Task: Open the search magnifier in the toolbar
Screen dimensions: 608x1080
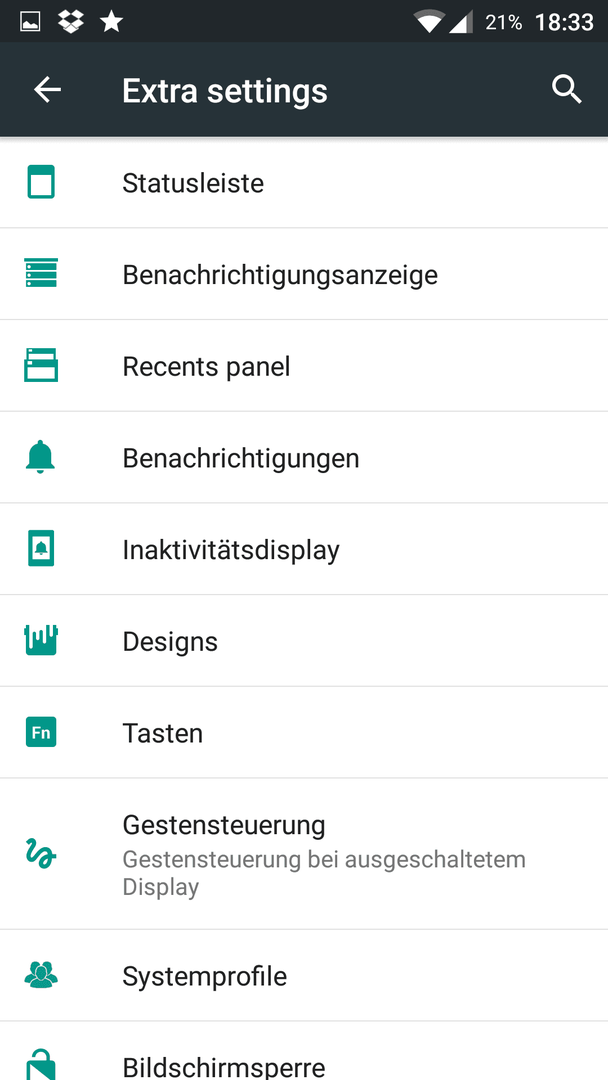Action: pos(567,90)
